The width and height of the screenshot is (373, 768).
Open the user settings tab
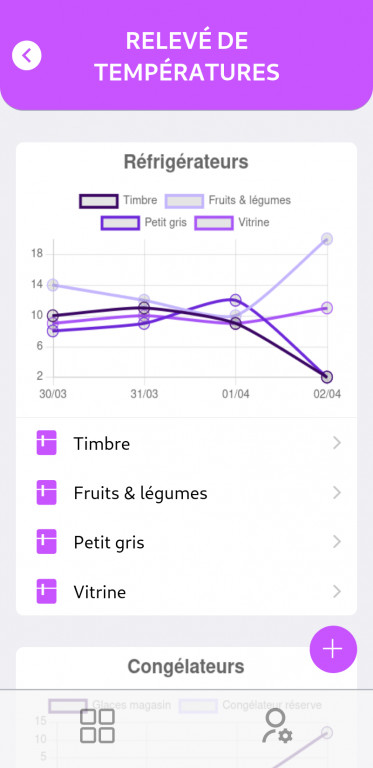277,726
